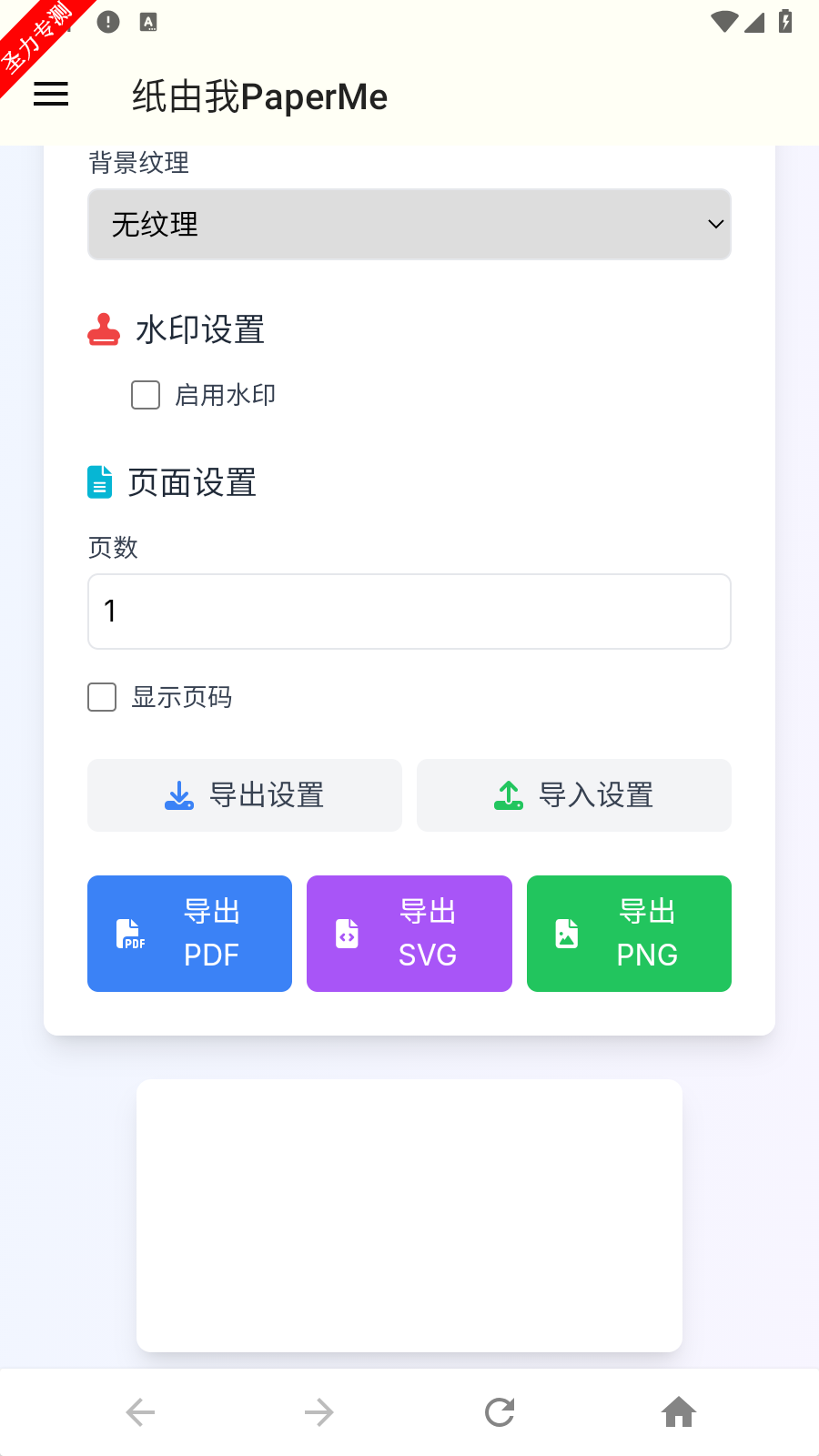
Task: Go forward with the right arrow
Action: (319, 1412)
